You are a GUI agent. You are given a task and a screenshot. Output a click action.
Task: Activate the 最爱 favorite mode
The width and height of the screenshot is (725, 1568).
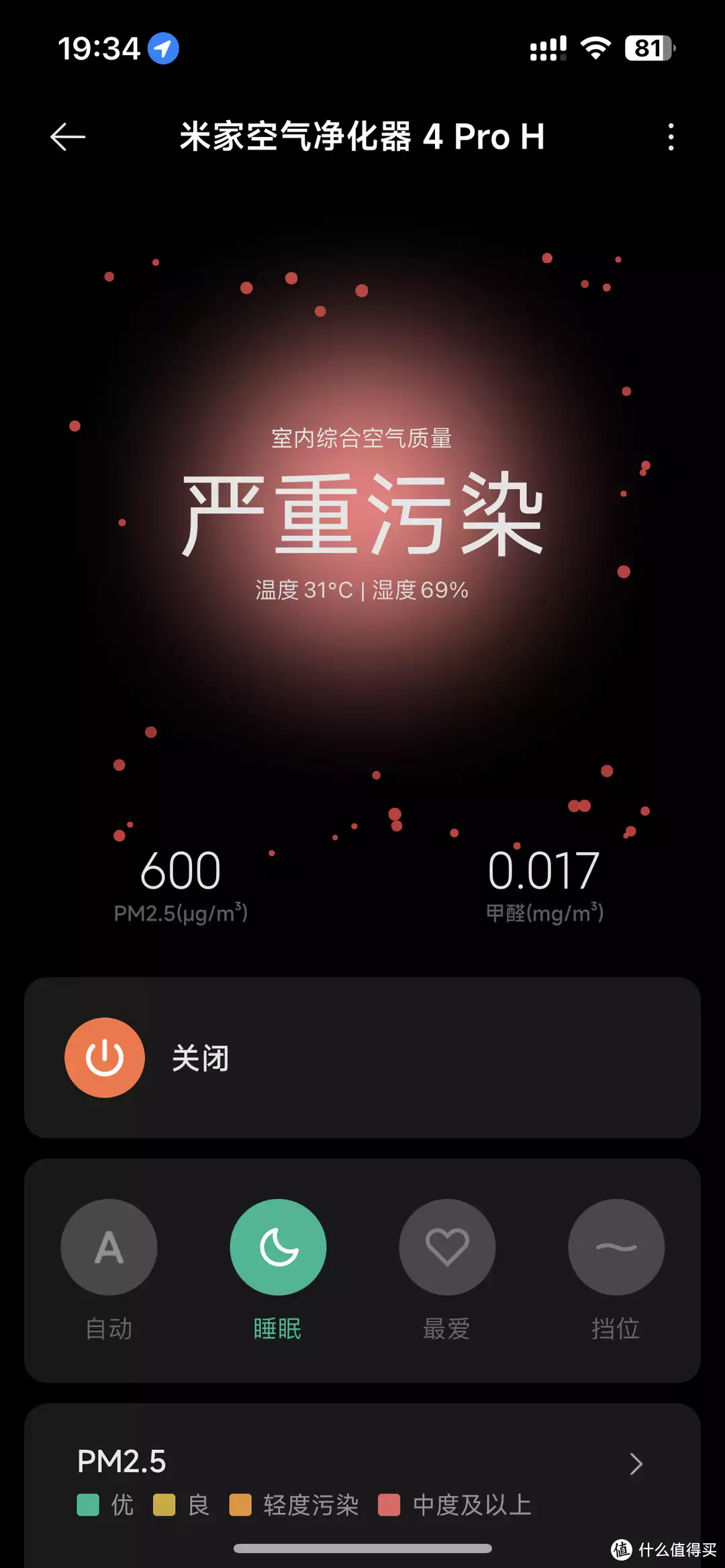[x=447, y=1247]
